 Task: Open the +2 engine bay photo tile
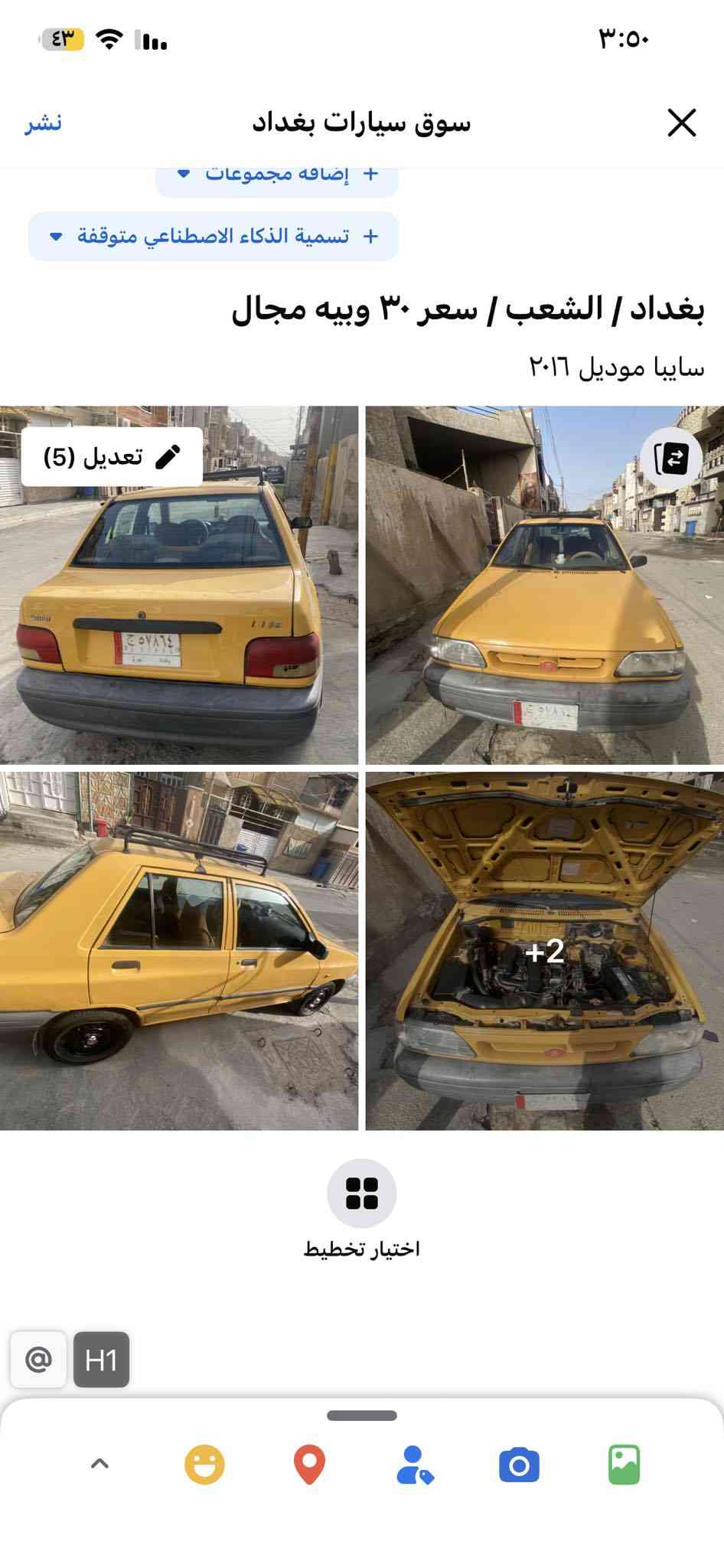[x=544, y=951]
